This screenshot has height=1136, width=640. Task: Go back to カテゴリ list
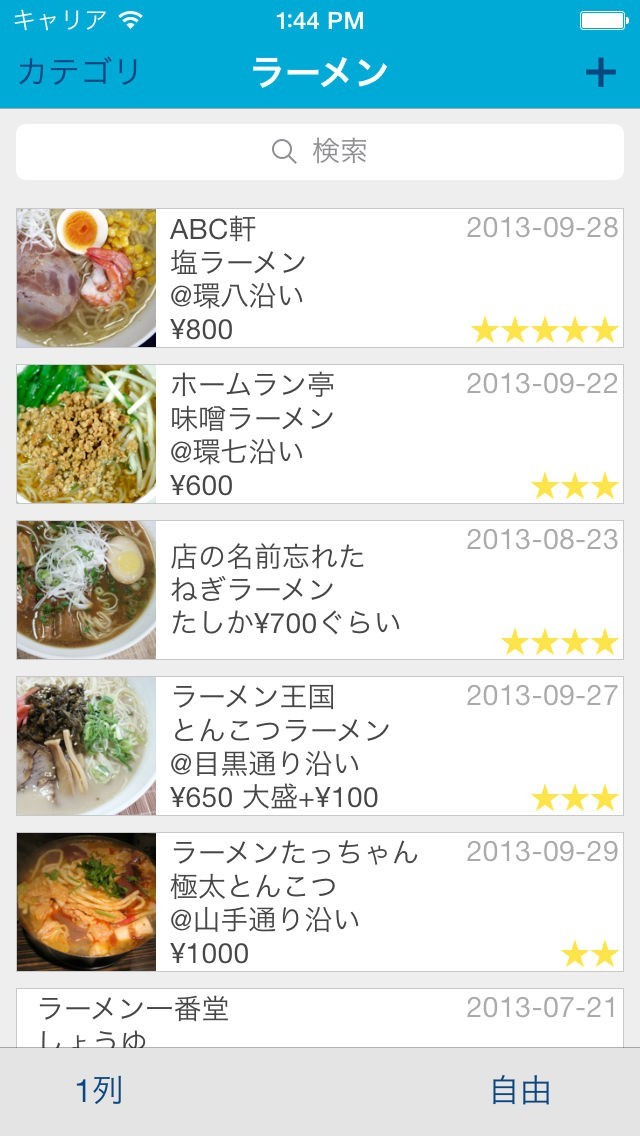pyautogui.click(x=79, y=72)
